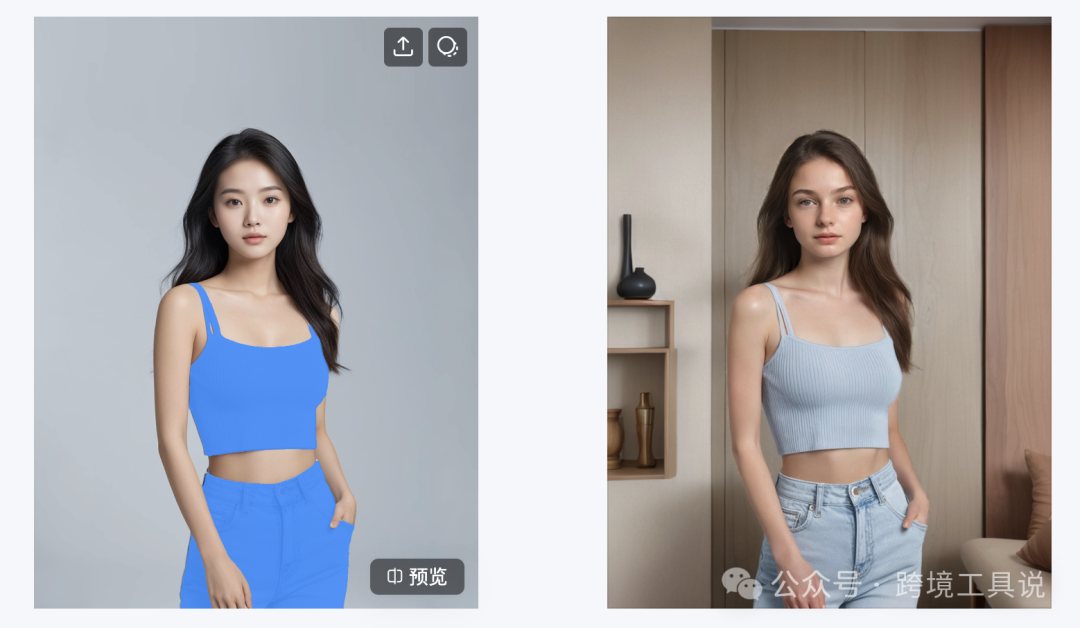Tap the upload image icon
1080x628 pixels.
pos(403,47)
